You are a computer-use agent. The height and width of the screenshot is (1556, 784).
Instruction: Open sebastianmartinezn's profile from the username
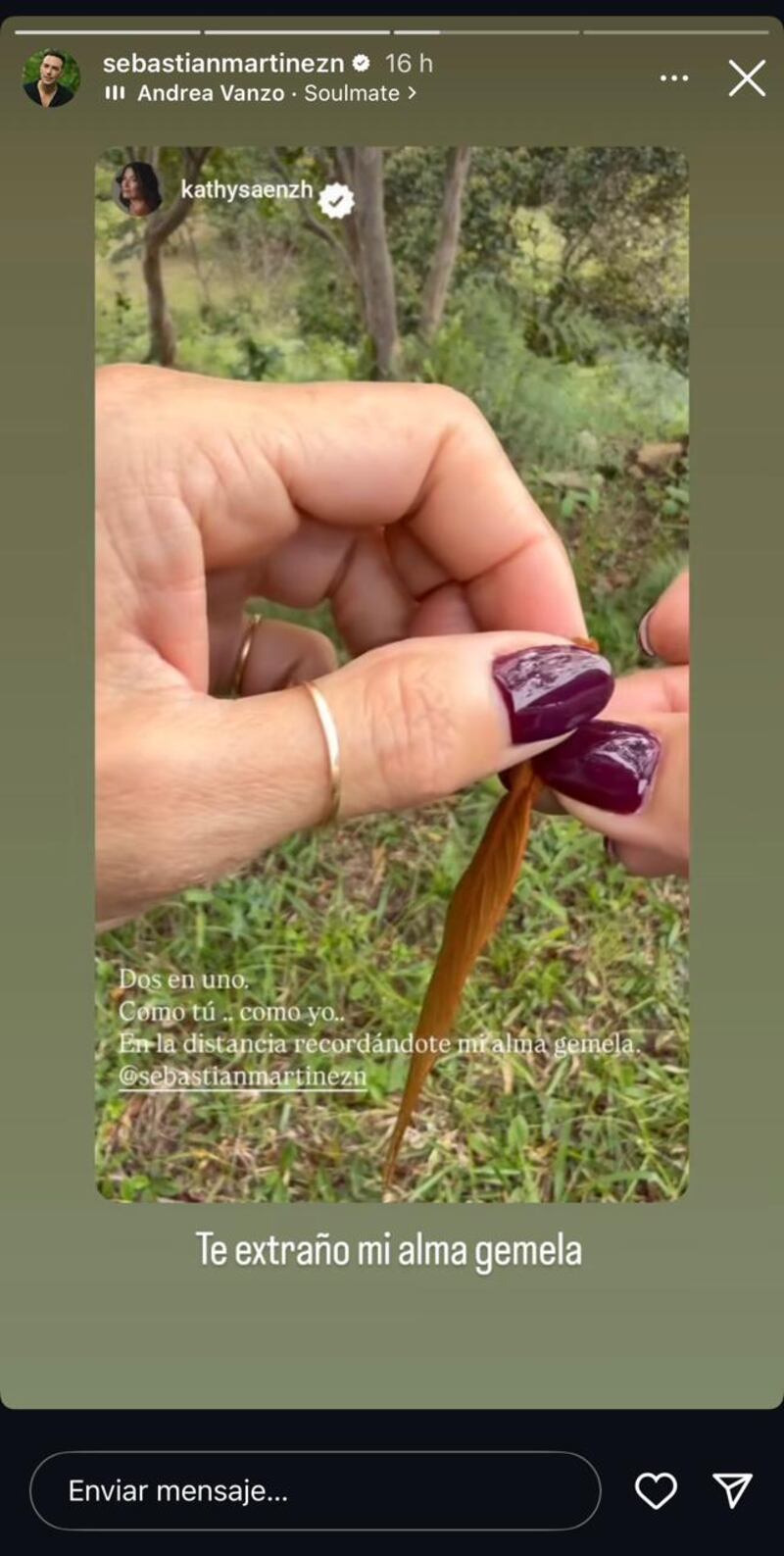(x=223, y=63)
